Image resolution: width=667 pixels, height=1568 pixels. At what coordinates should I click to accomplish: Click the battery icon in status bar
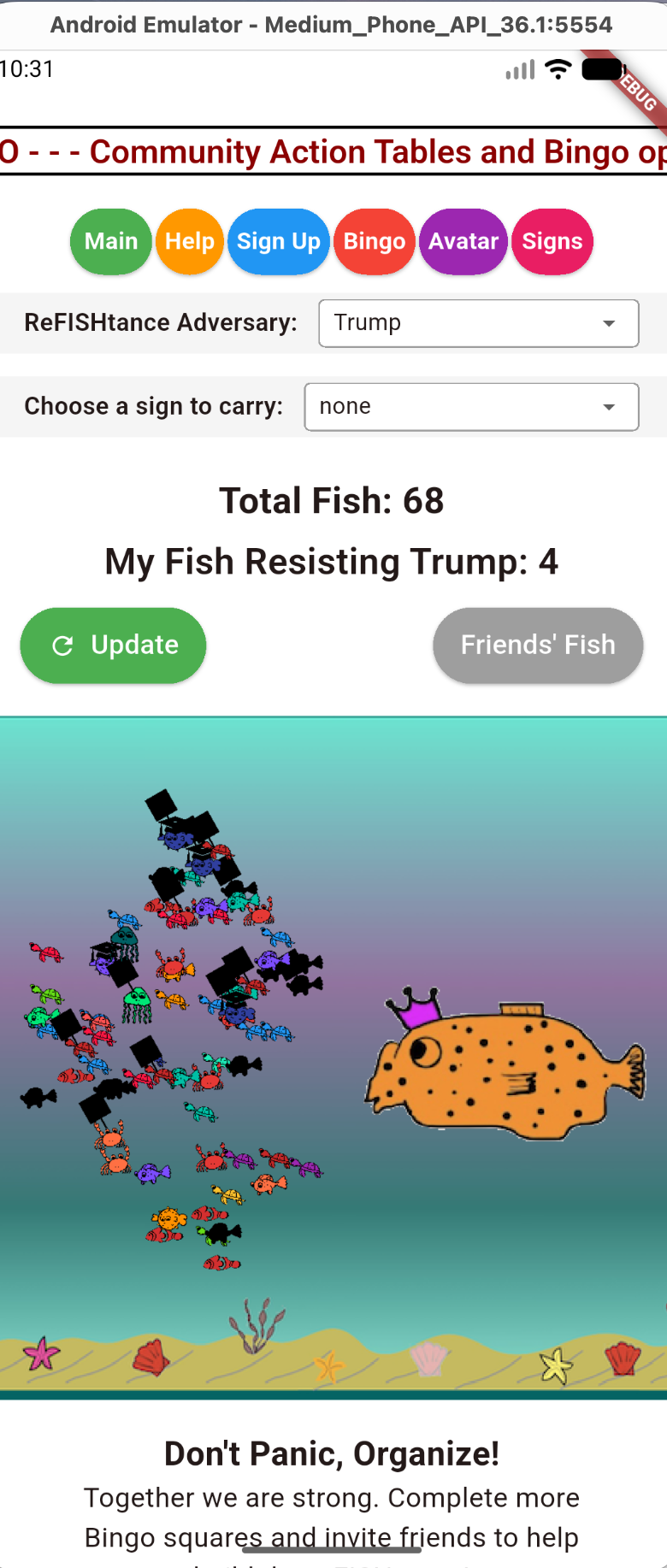(604, 69)
